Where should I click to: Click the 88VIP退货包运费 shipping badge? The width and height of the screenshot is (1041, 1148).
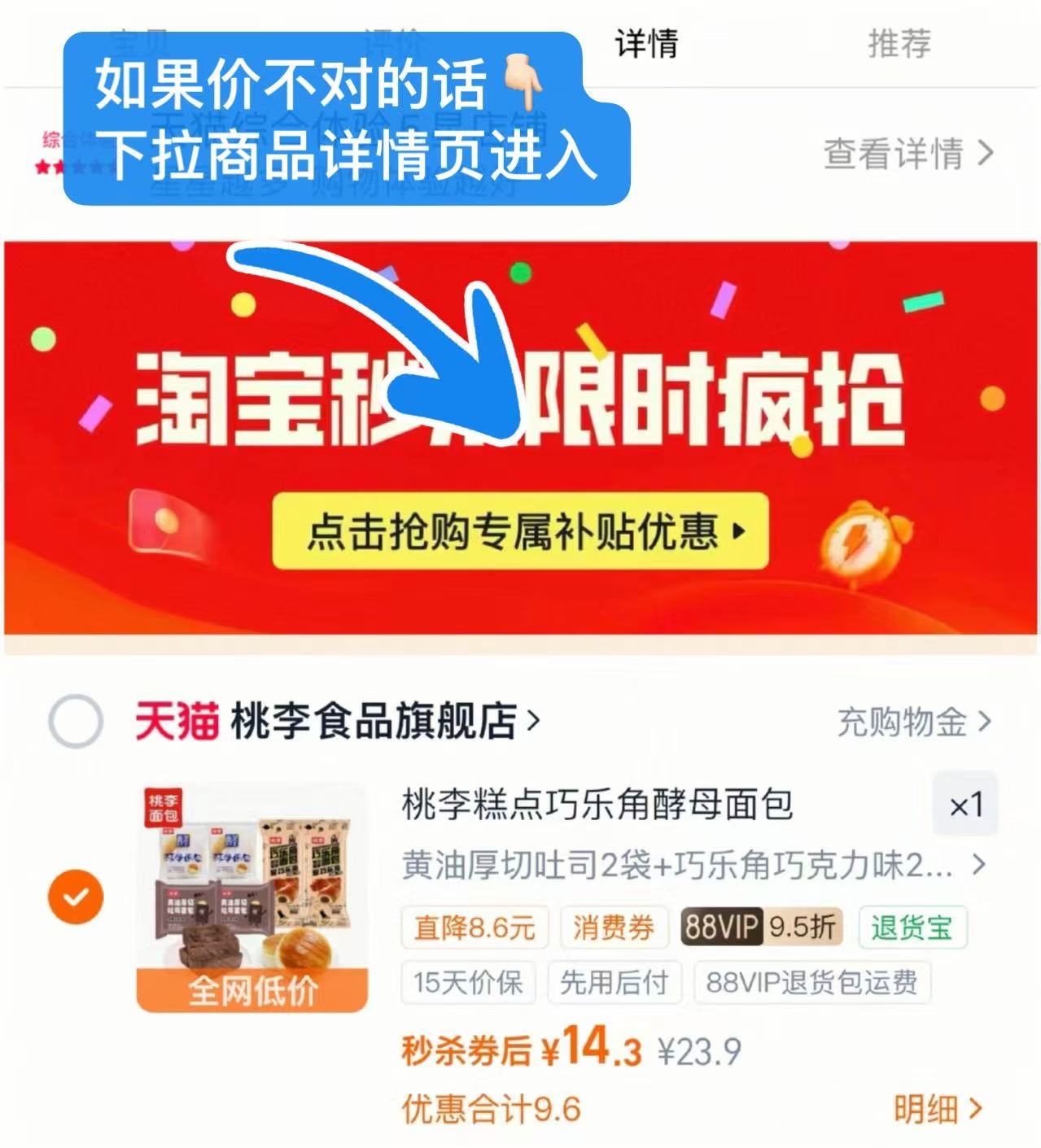point(810,983)
